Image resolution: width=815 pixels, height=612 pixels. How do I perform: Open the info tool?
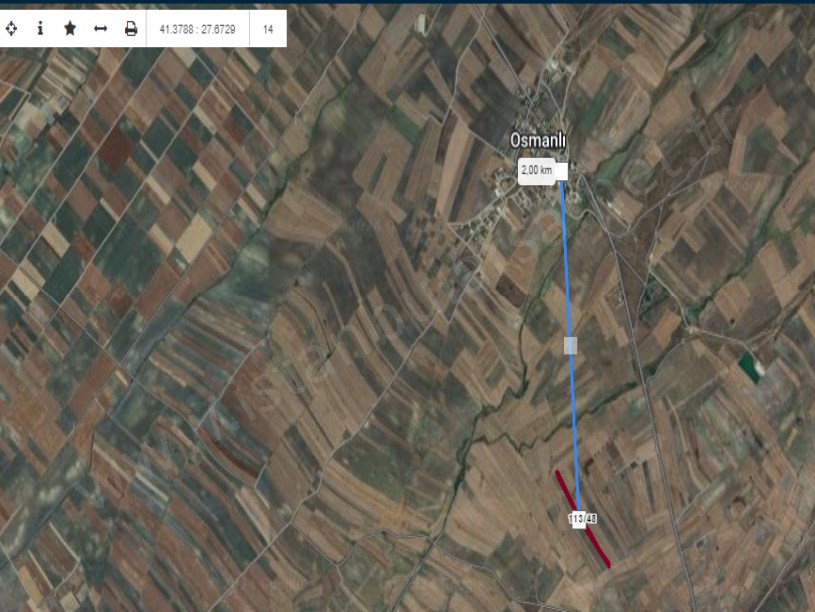pyautogui.click(x=40, y=29)
